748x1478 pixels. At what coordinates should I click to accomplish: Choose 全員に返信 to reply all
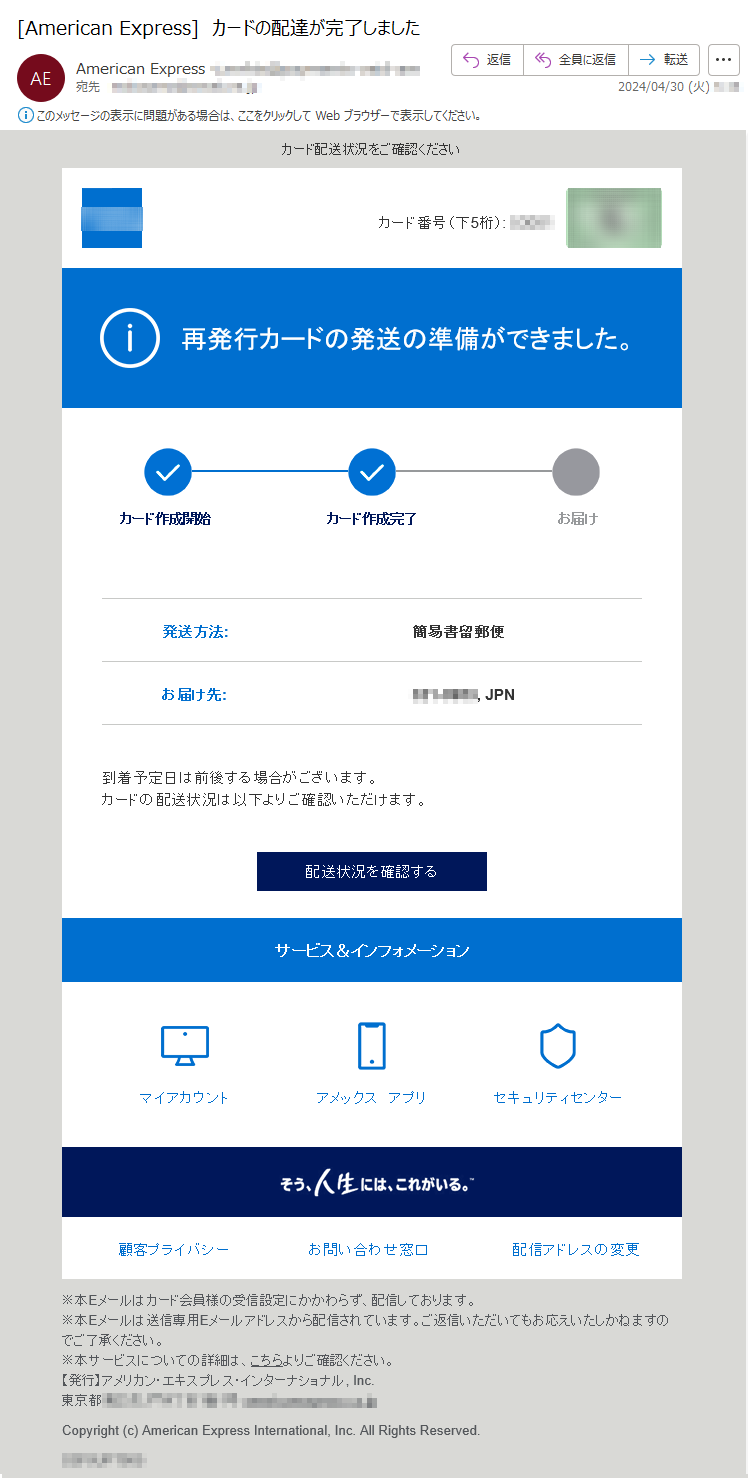pyautogui.click(x=575, y=60)
